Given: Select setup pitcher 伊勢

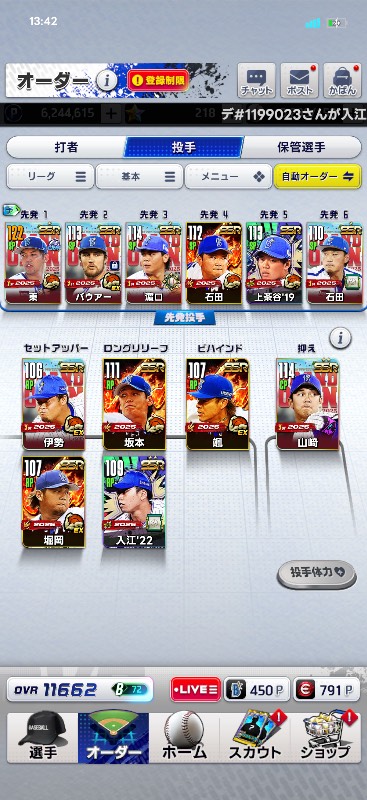Looking at the screenshot, I should click(54, 404).
